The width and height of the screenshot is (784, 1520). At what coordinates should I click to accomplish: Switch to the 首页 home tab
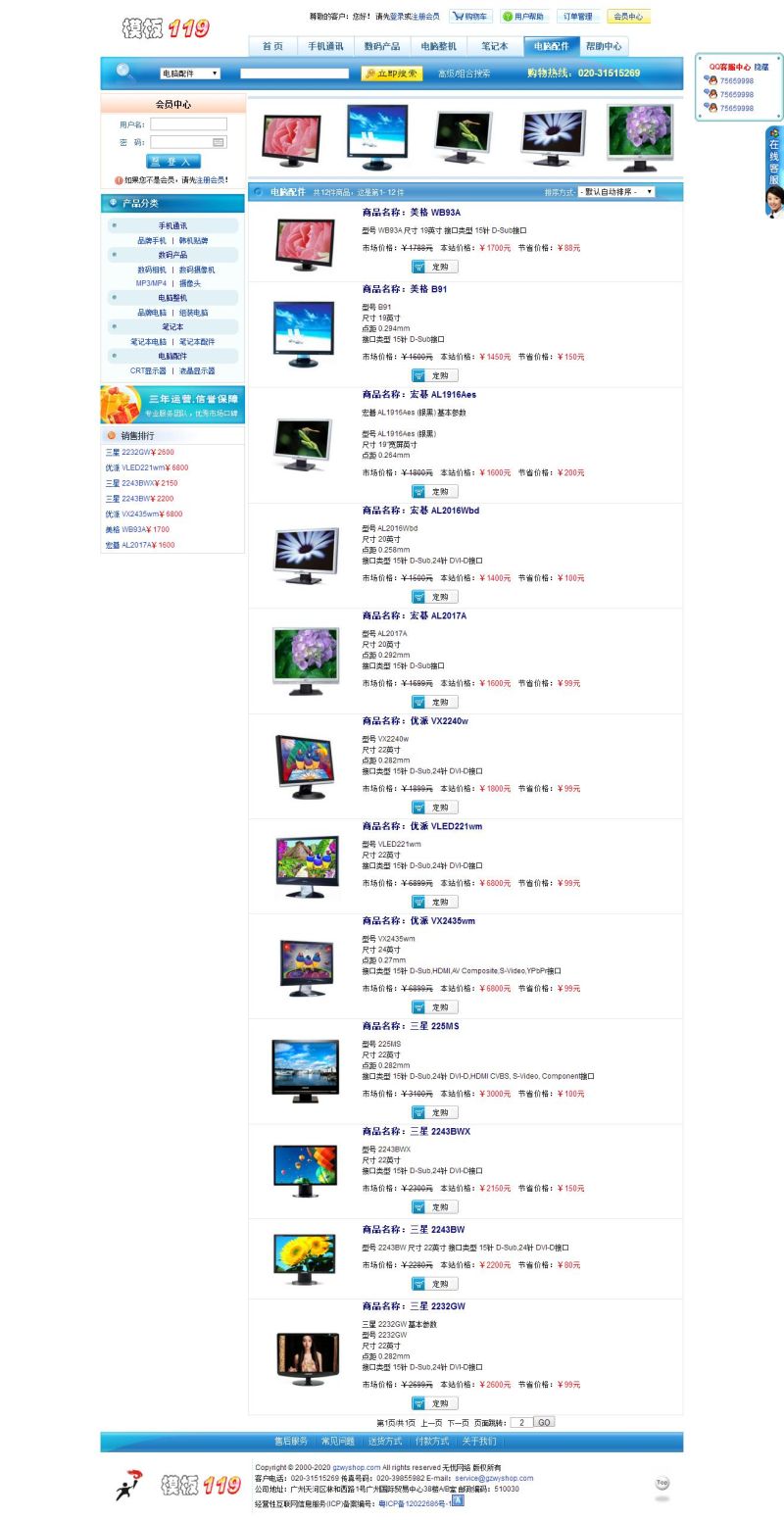272,46
